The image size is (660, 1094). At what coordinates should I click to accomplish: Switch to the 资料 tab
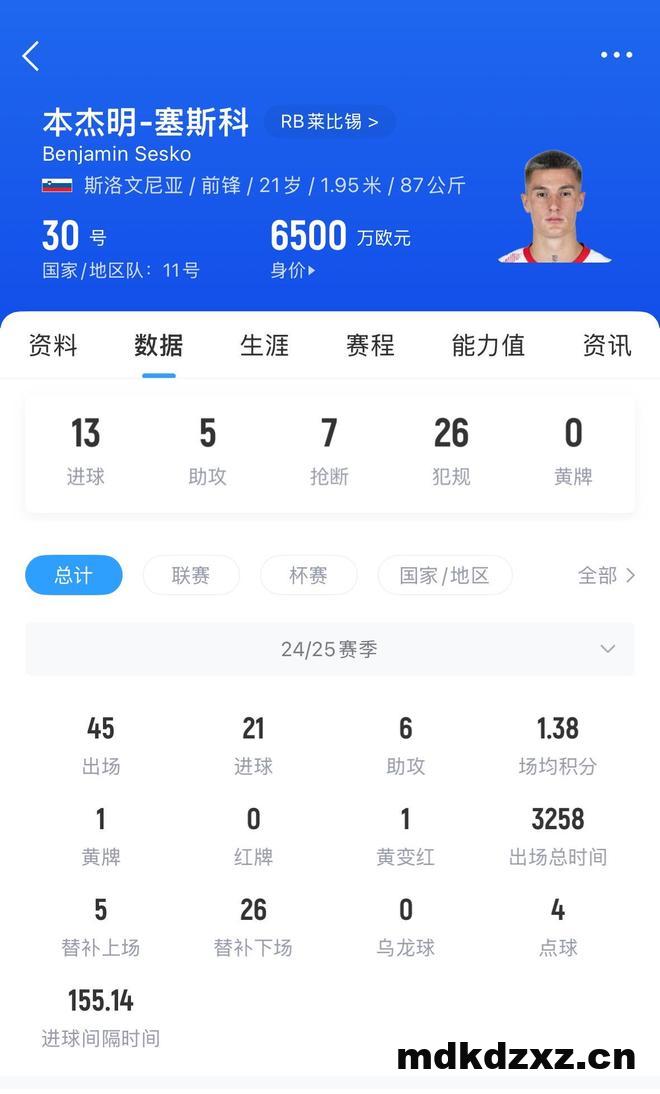[x=53, y=346]
